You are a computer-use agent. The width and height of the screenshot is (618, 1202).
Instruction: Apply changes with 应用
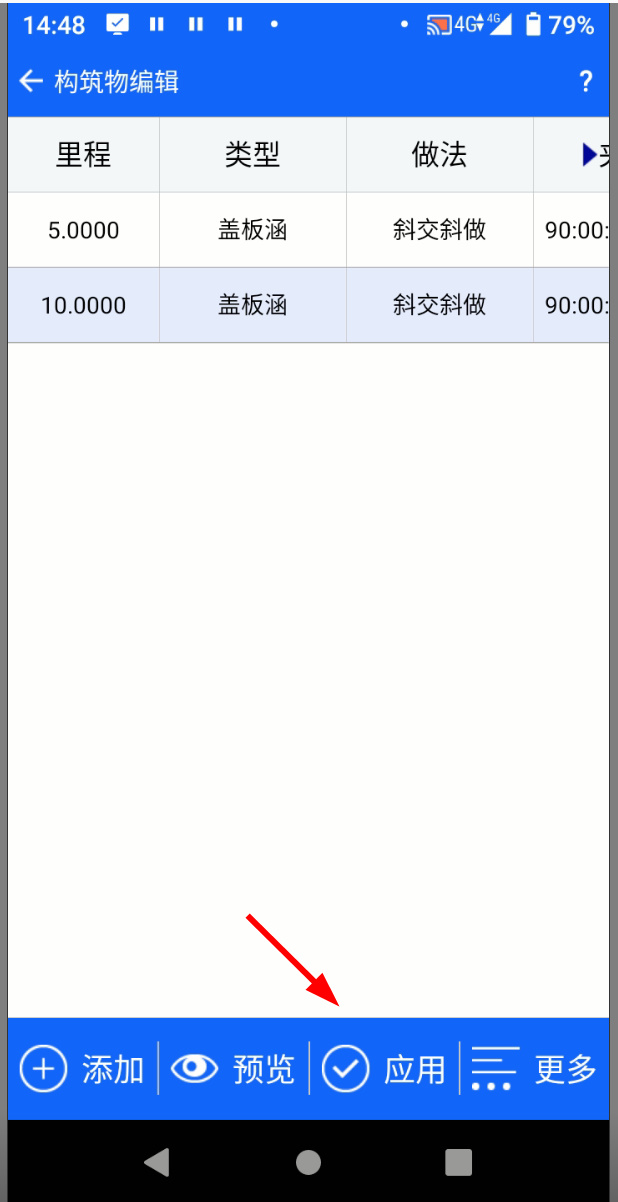384,1069
